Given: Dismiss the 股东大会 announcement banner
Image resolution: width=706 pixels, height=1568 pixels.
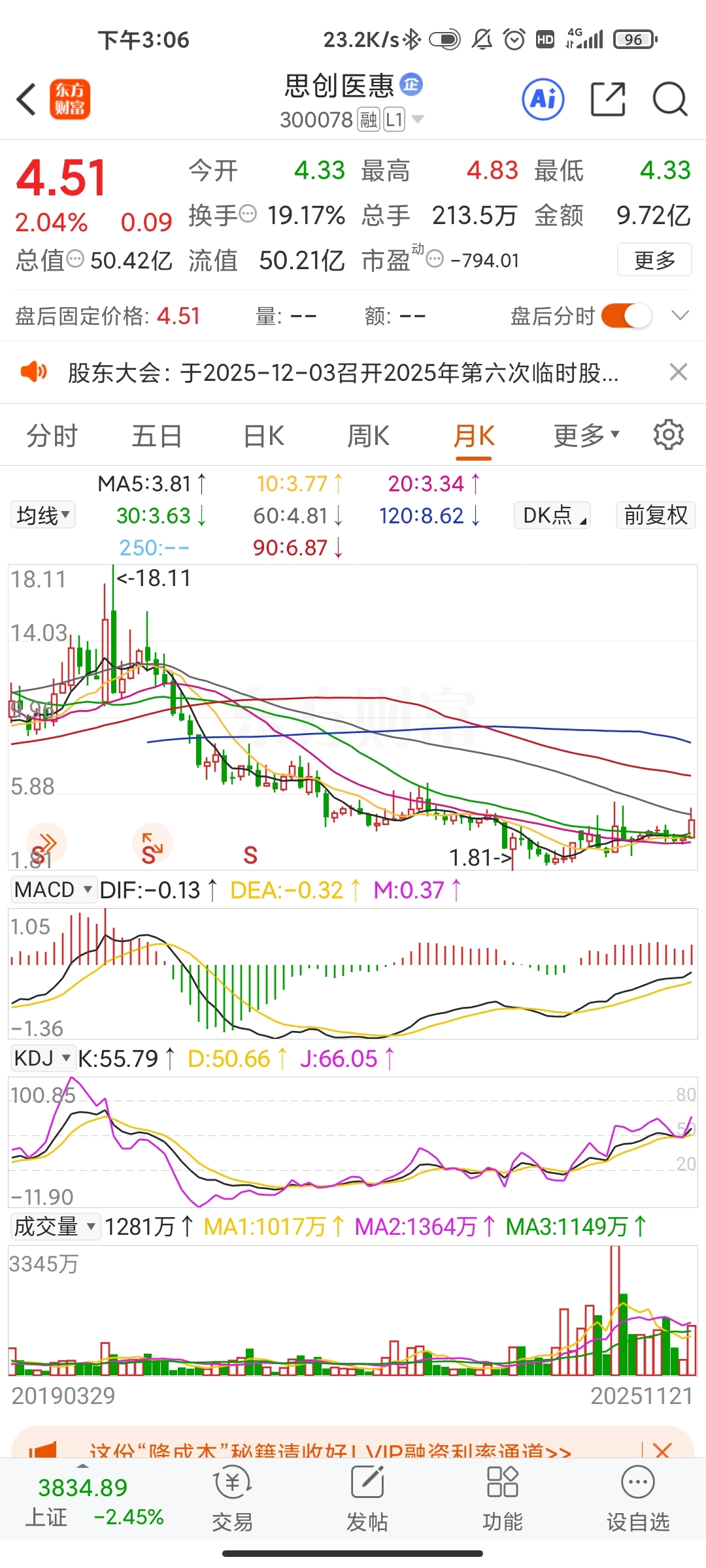Looking at the screenshot, I should click(x=679, y=372).
